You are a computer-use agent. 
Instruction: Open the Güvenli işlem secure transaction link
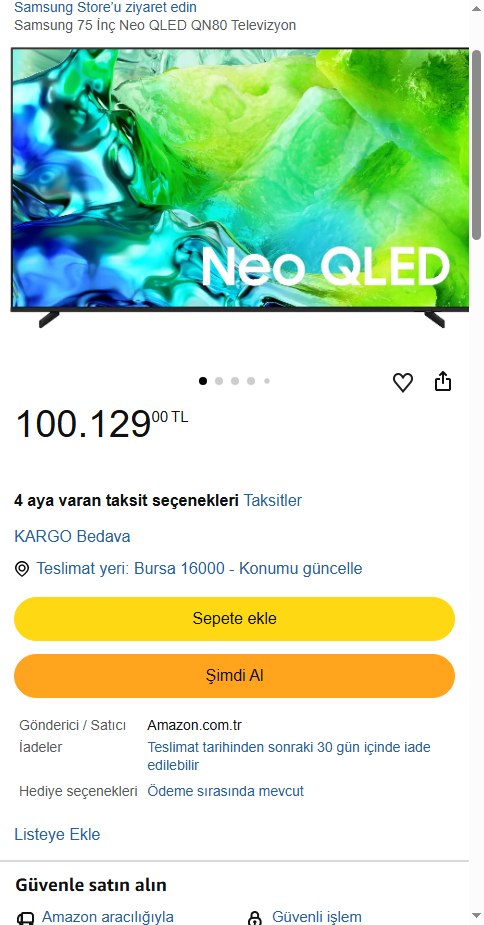click(x=316, y=917)
